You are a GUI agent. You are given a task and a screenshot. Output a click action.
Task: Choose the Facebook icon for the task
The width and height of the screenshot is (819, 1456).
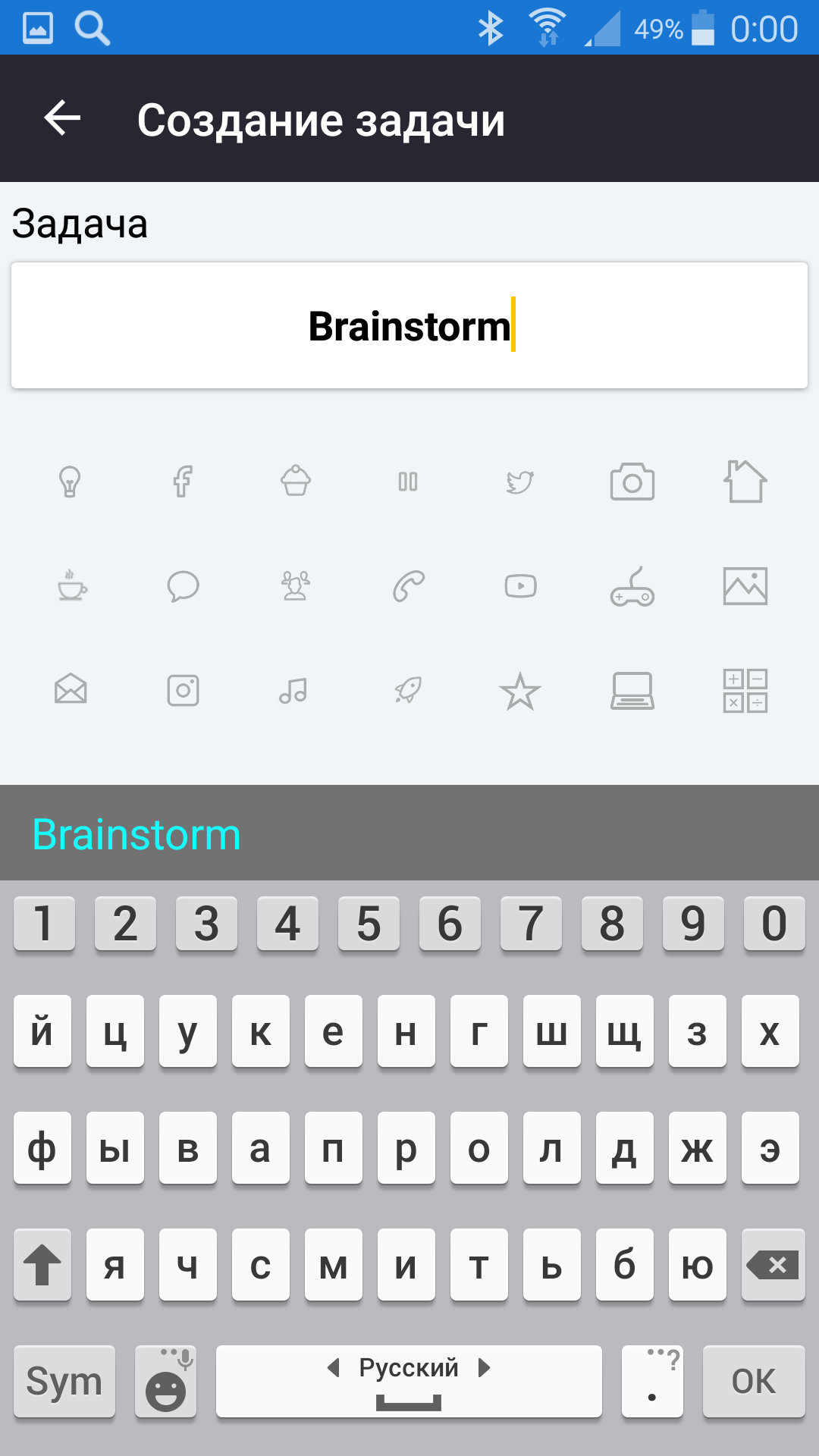tap(183, 481)
